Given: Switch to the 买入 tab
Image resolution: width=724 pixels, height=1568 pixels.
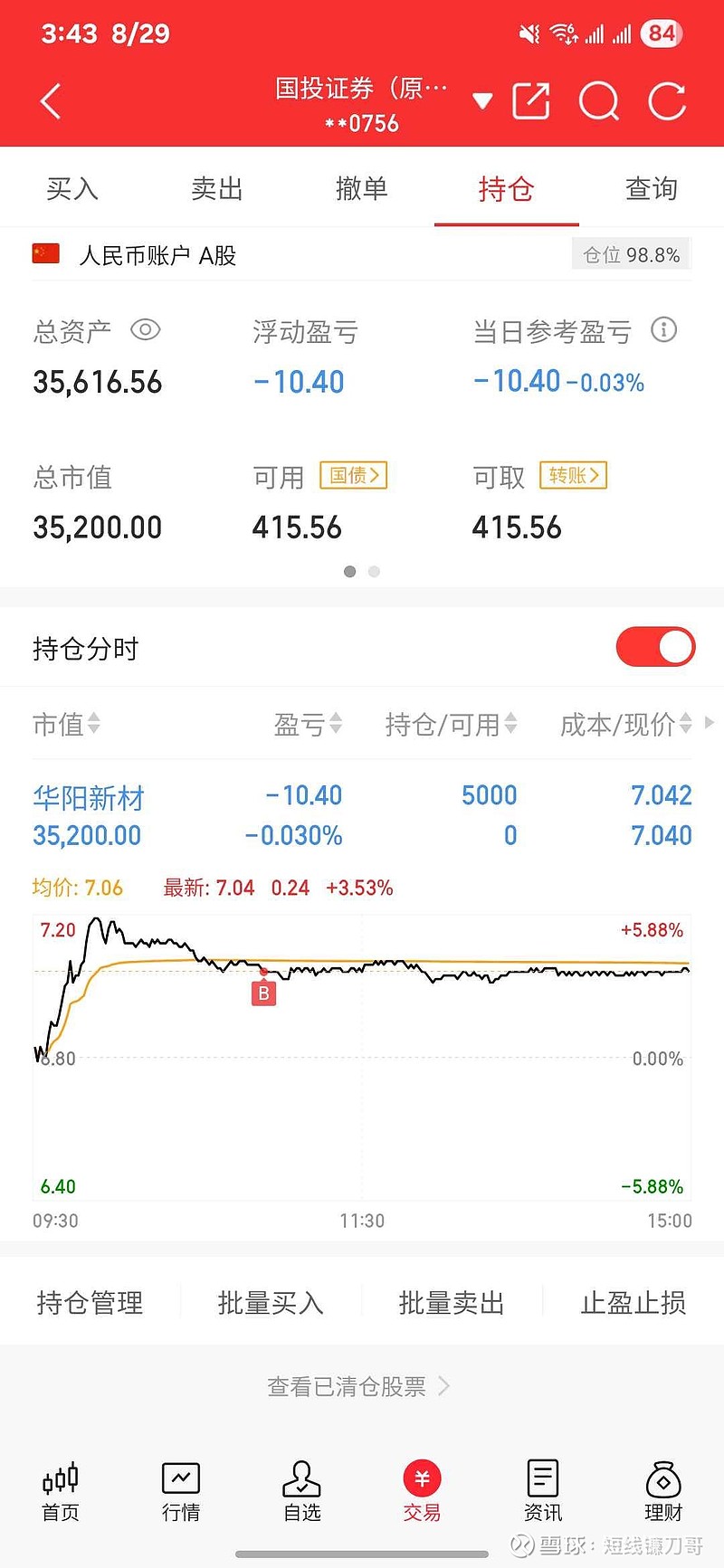Looking at the screenshot, I should pyautogui.click(x=72, y=189).
